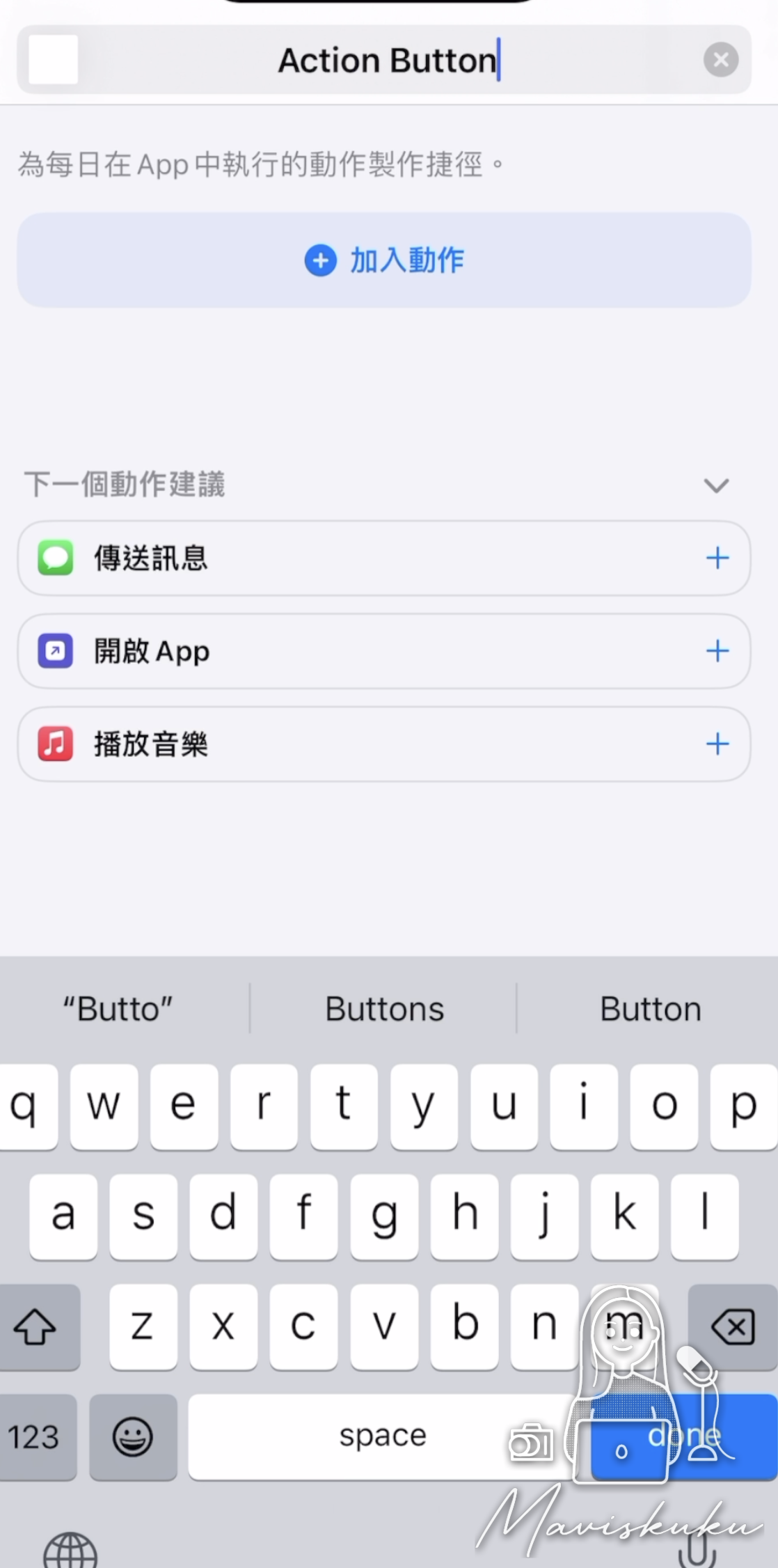Screen dimensions: 778x1568
Task: Hit the backspace key
Action: click(733, 1327)
